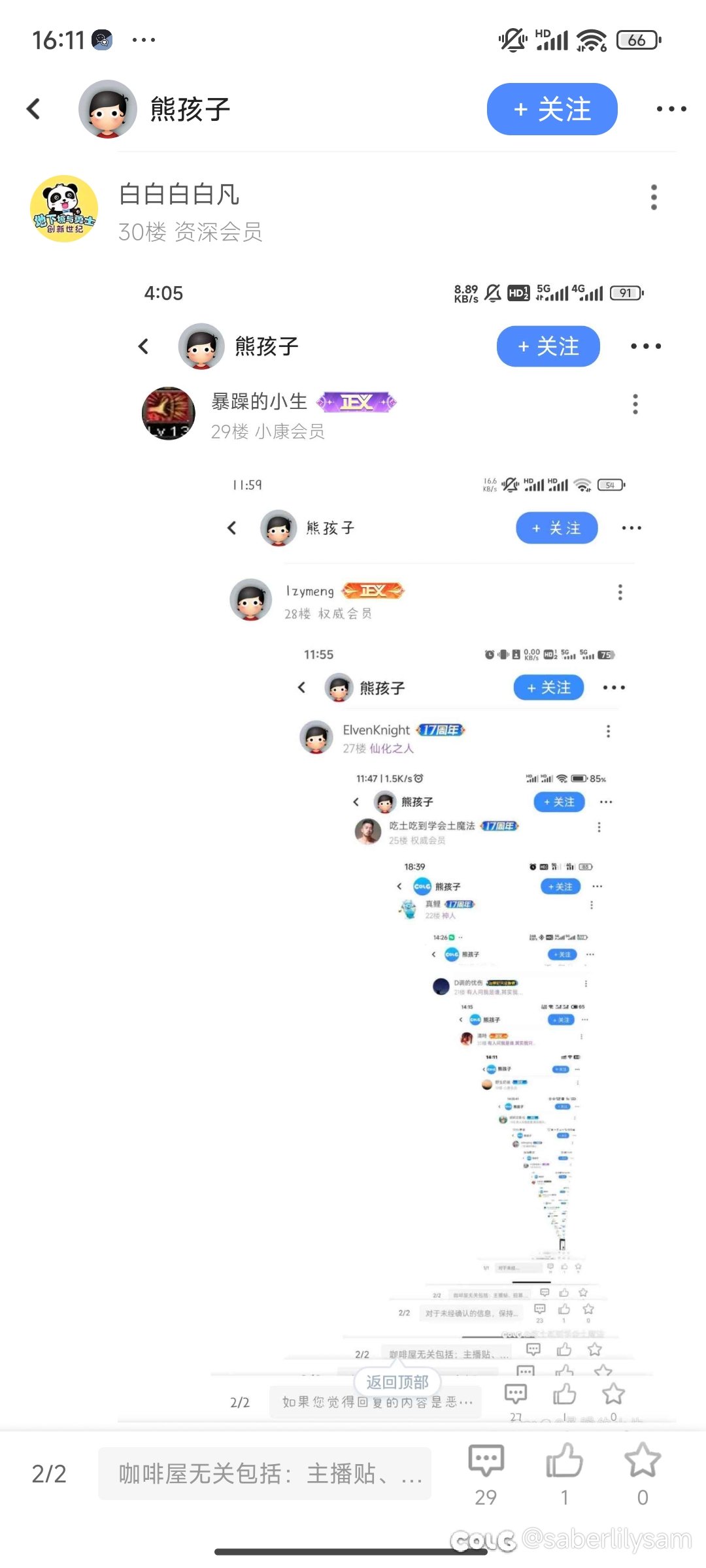Follow 熊孩子 with the 关注 button
The width and height of the screenshot is (706, 1568).
tap(552, 109)
